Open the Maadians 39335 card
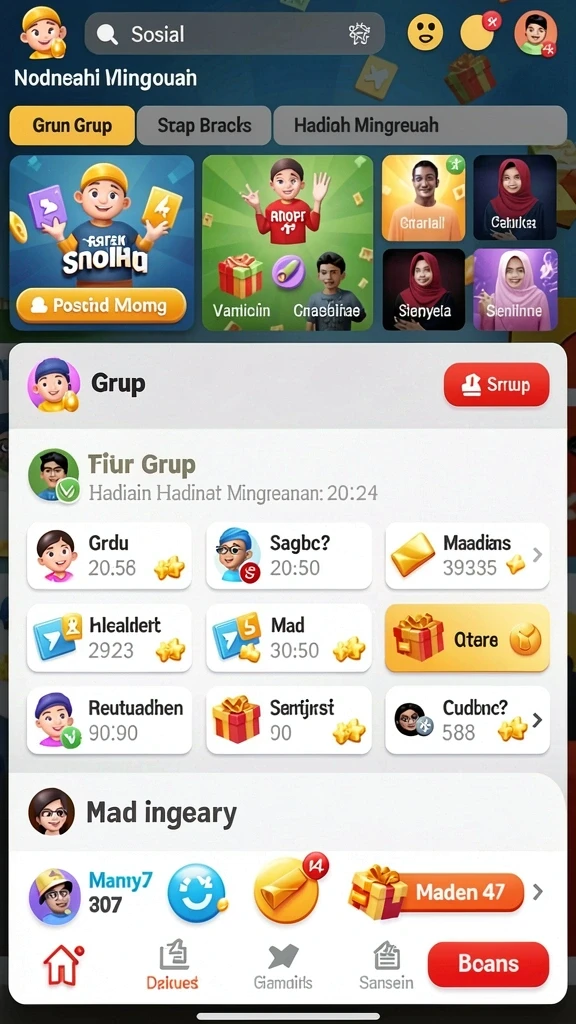 coord(467,556)
